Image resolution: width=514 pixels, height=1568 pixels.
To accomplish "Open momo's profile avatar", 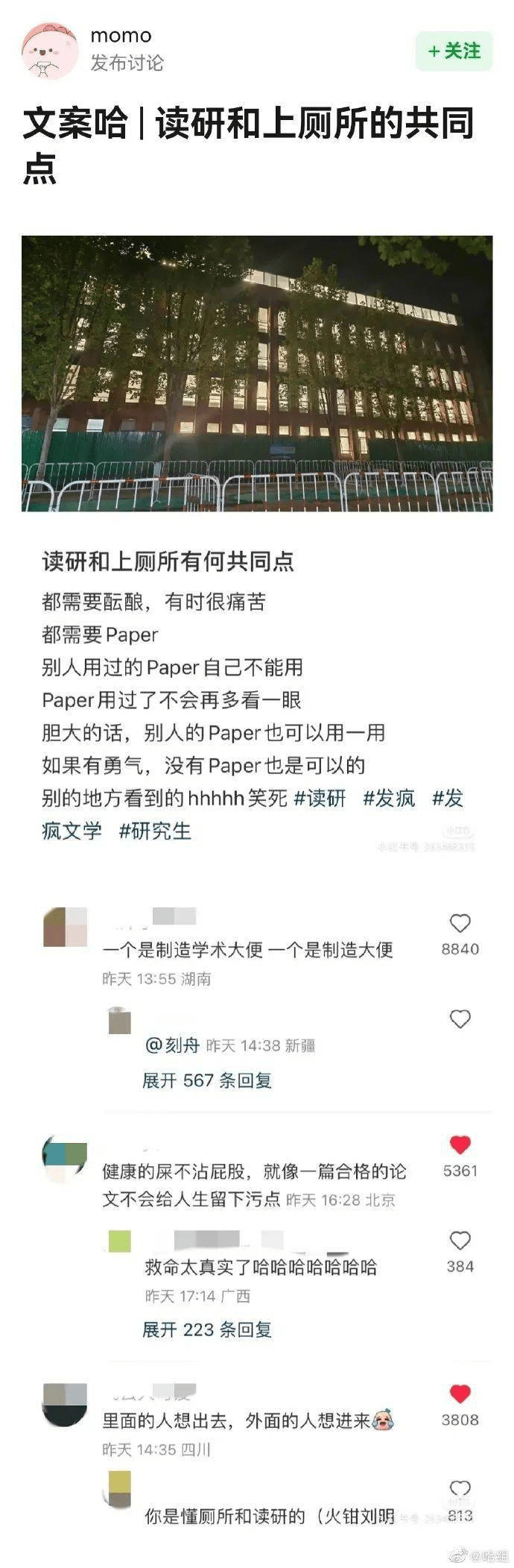I will pos(50,51).
